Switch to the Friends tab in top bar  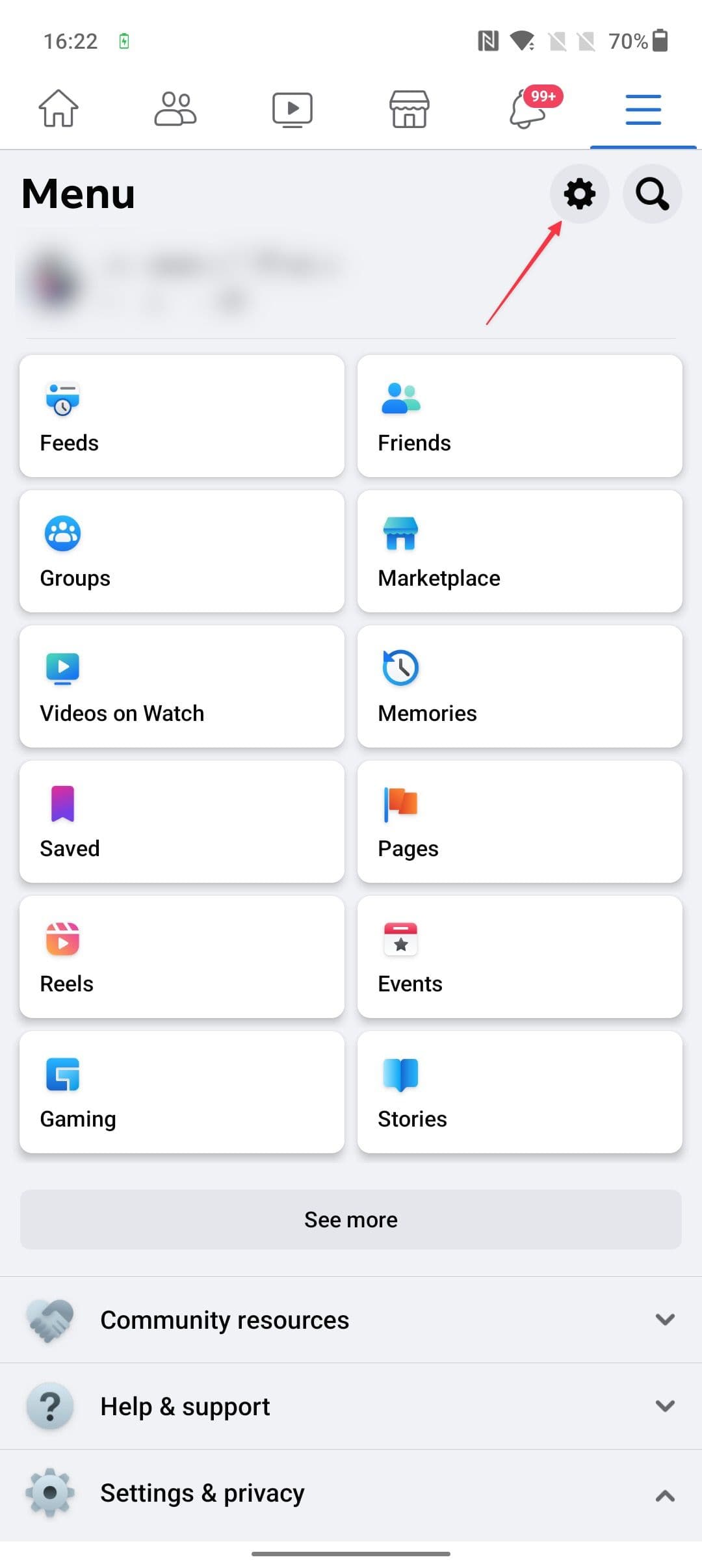point(175,109)
